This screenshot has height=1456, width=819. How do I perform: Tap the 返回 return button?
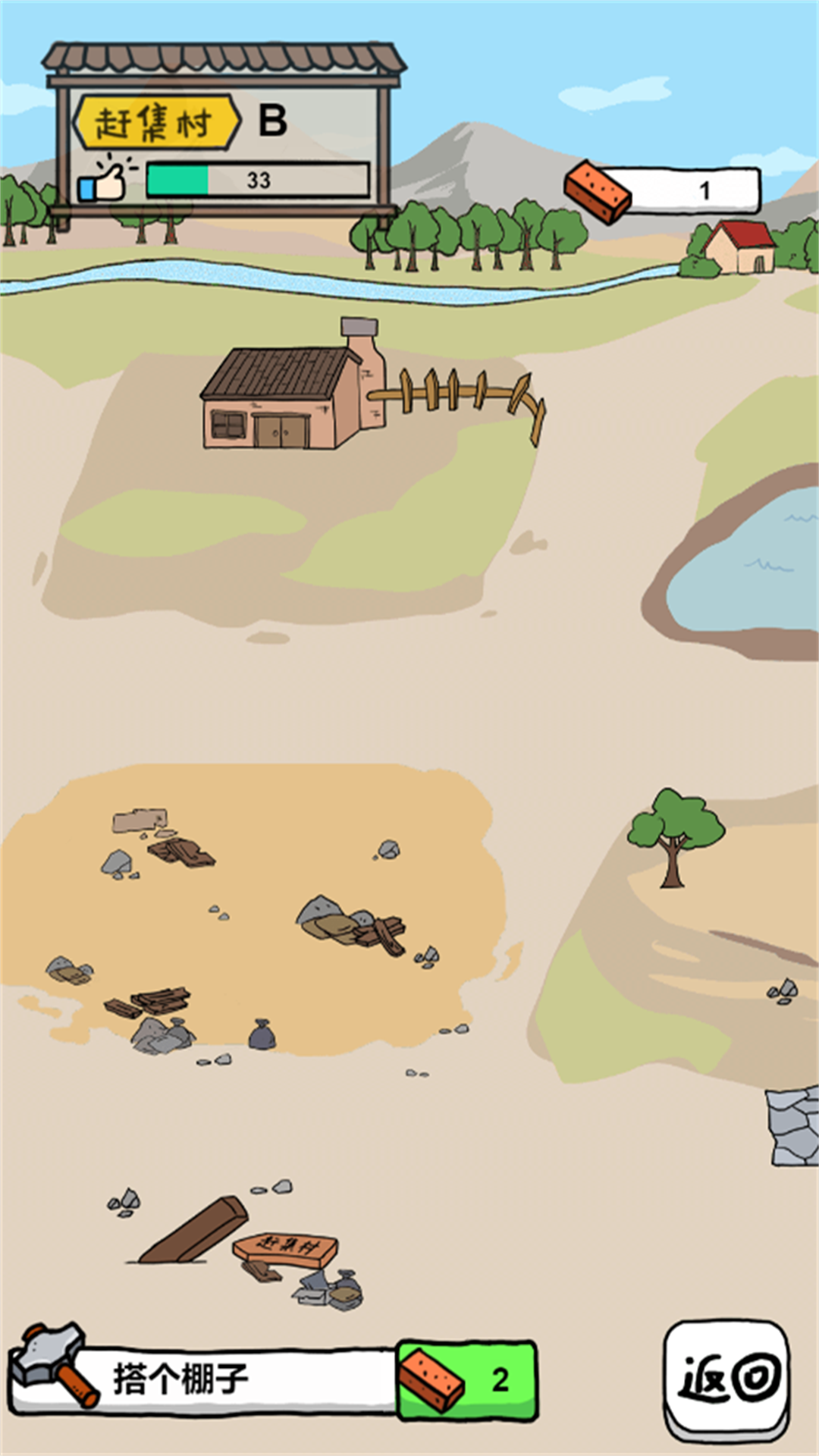726,1379
